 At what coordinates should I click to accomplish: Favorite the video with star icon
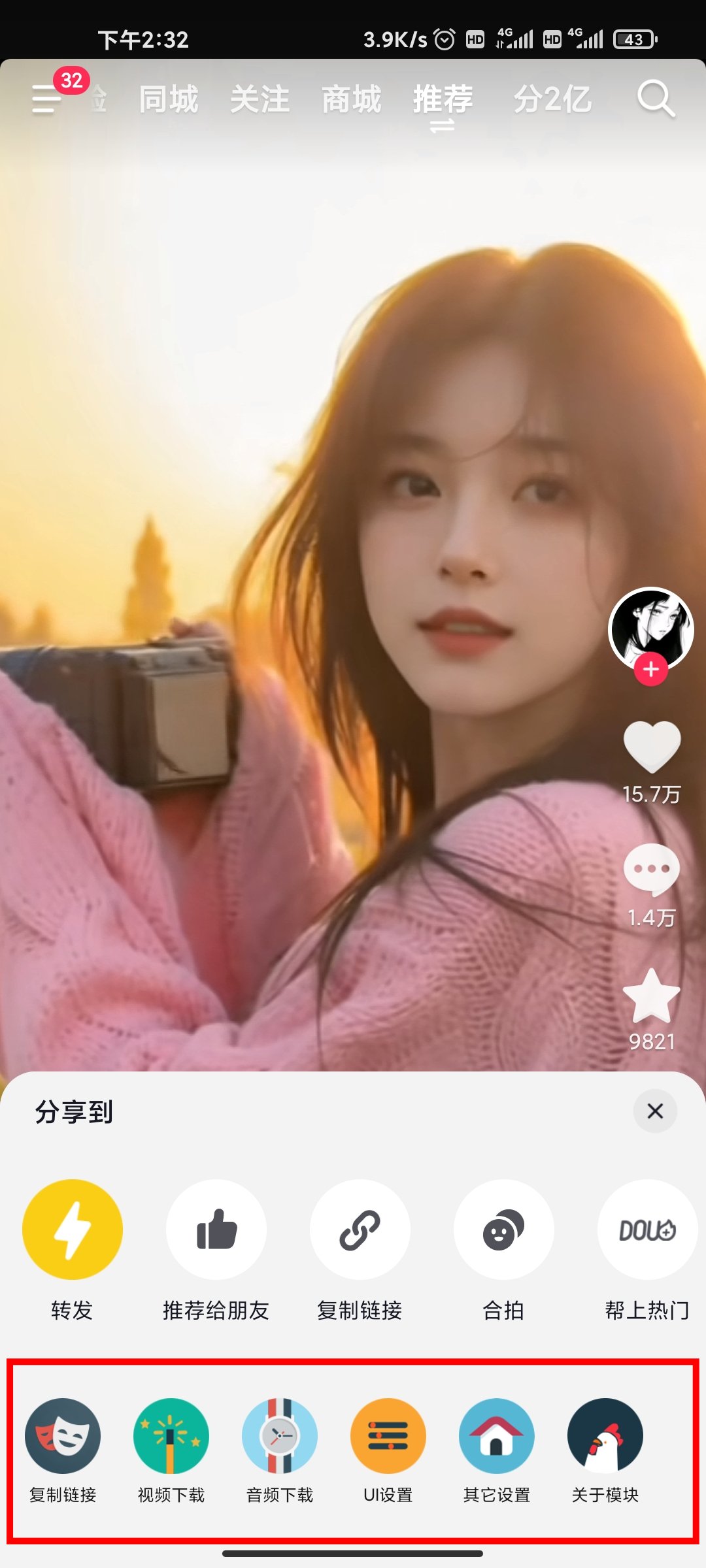point(652,996)
